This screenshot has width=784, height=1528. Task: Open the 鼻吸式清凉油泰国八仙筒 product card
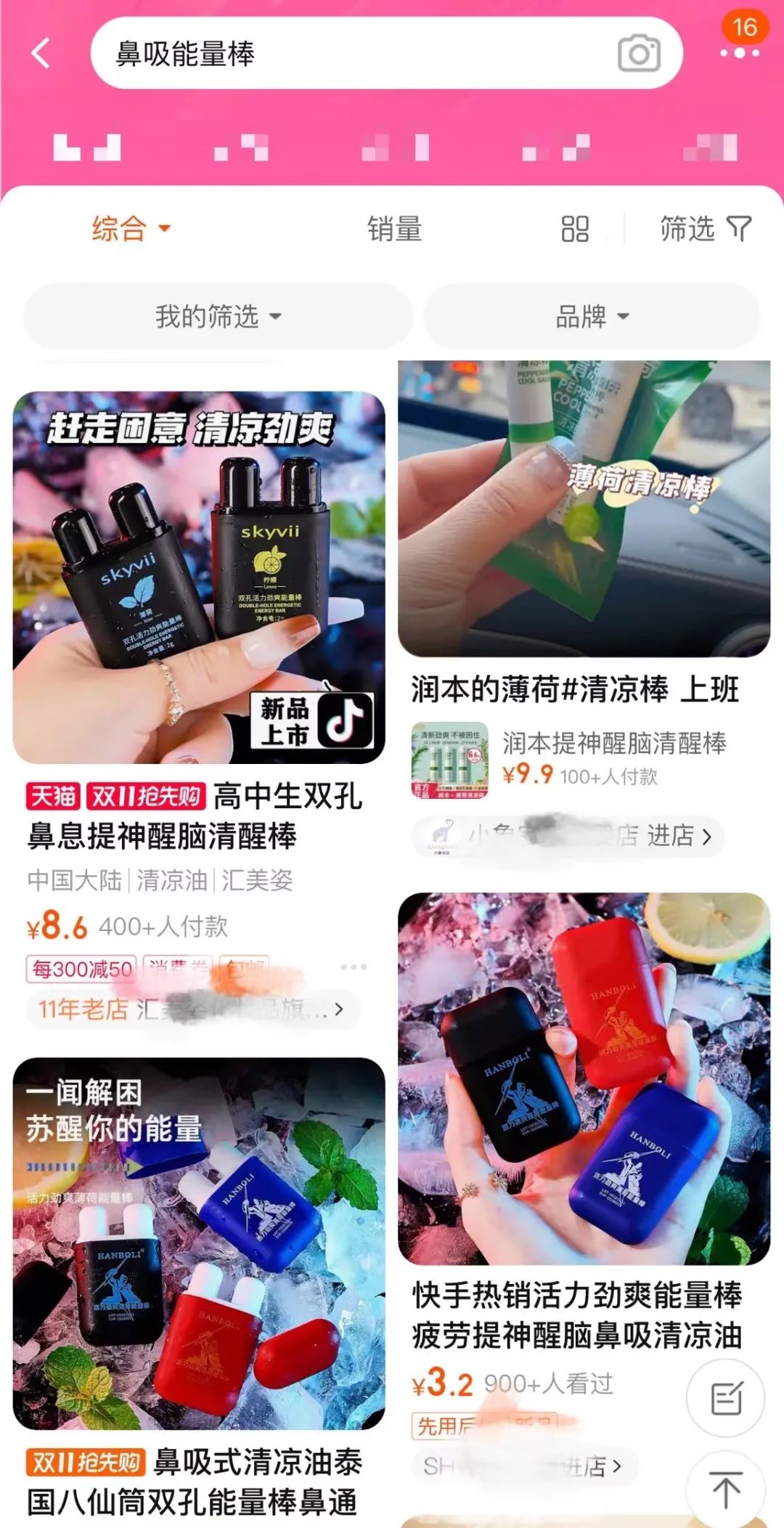pos(198,1243)
